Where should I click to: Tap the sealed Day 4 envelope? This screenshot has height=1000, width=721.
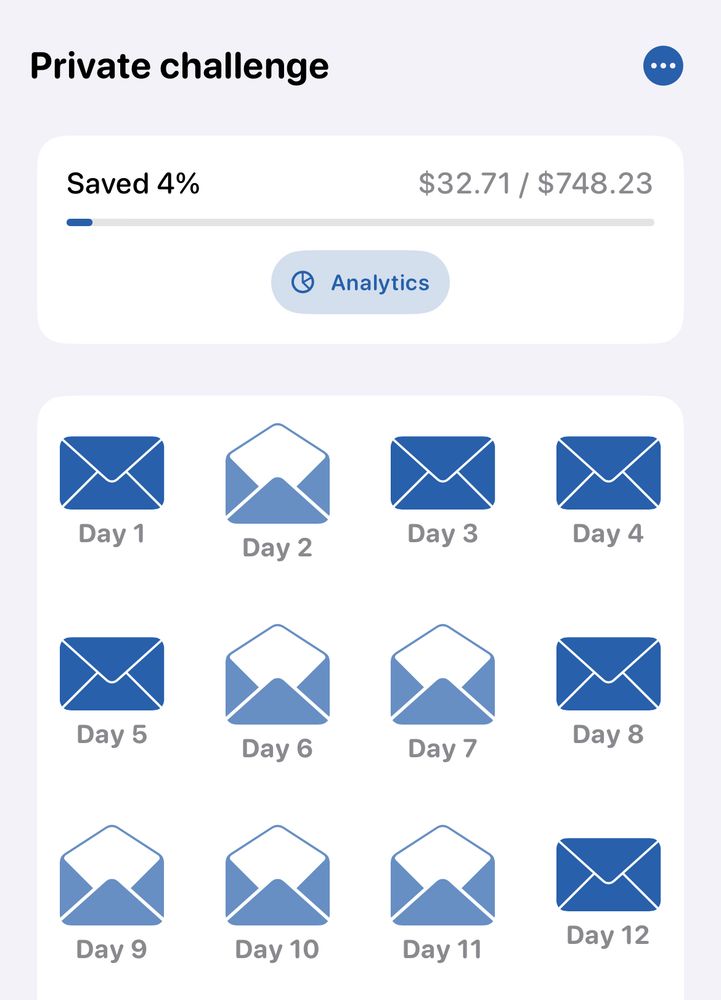click(x=608, y=474)
